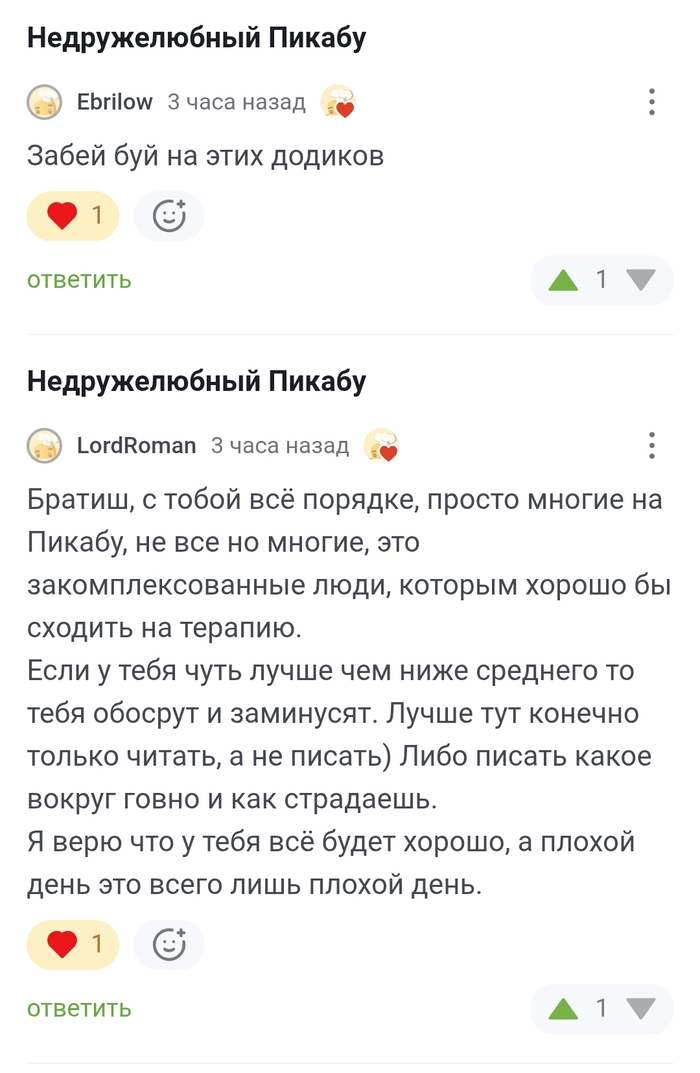Tap the heart reaction under LordRoman's comment
This screenshot has height=1073, width=700.
tap(72, 944)
